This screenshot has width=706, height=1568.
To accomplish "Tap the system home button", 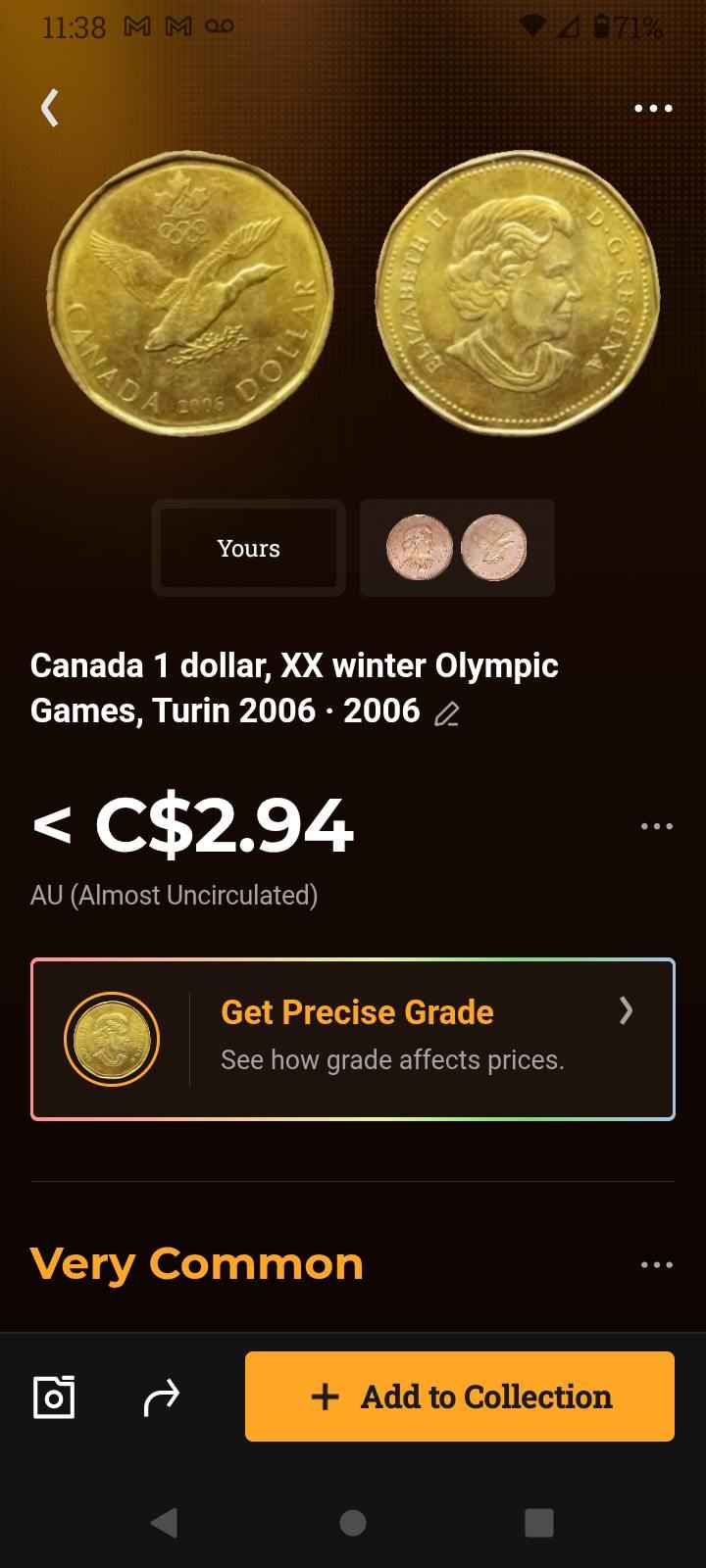I will 353,1522.
